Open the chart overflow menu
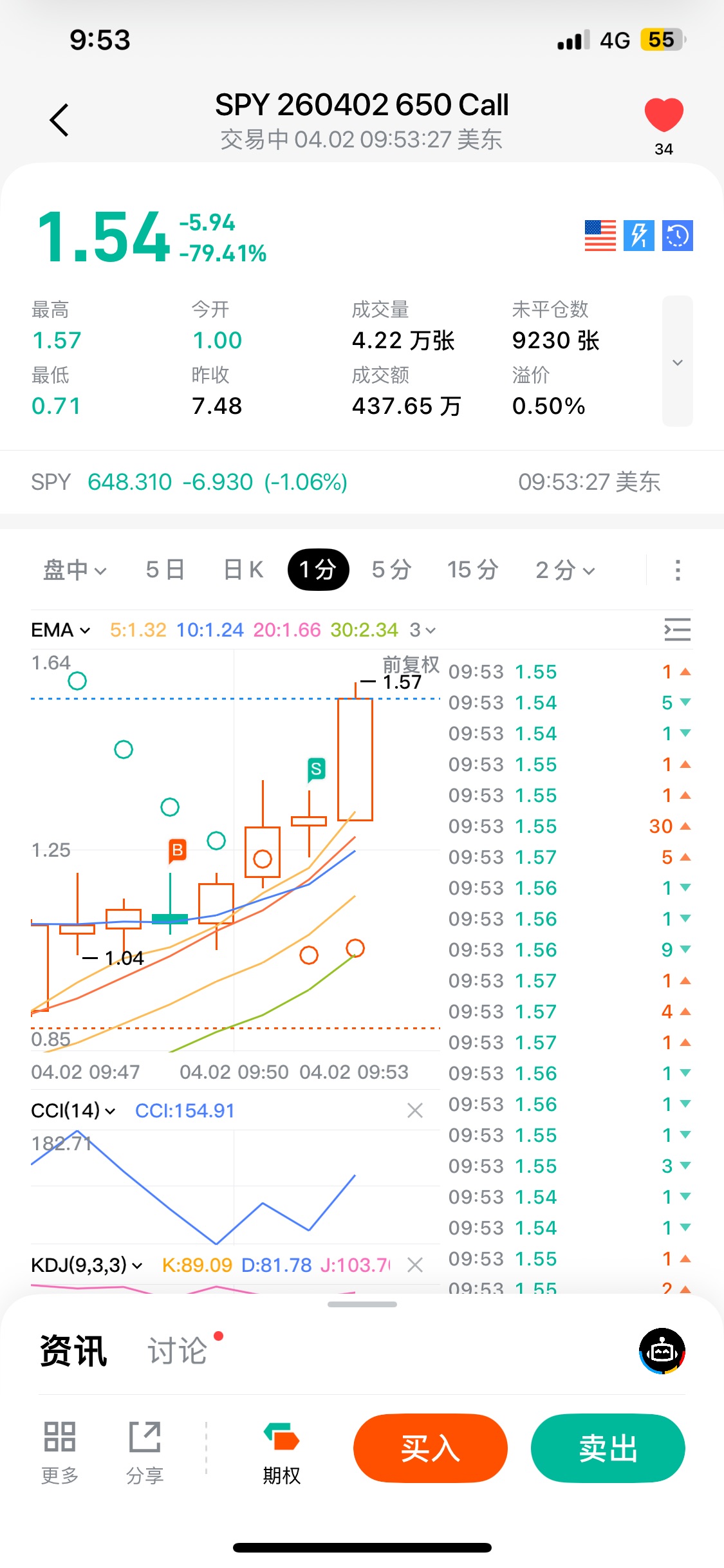Image resolution: width=724 pixels, height=1568 pixels. coord(677,570)
